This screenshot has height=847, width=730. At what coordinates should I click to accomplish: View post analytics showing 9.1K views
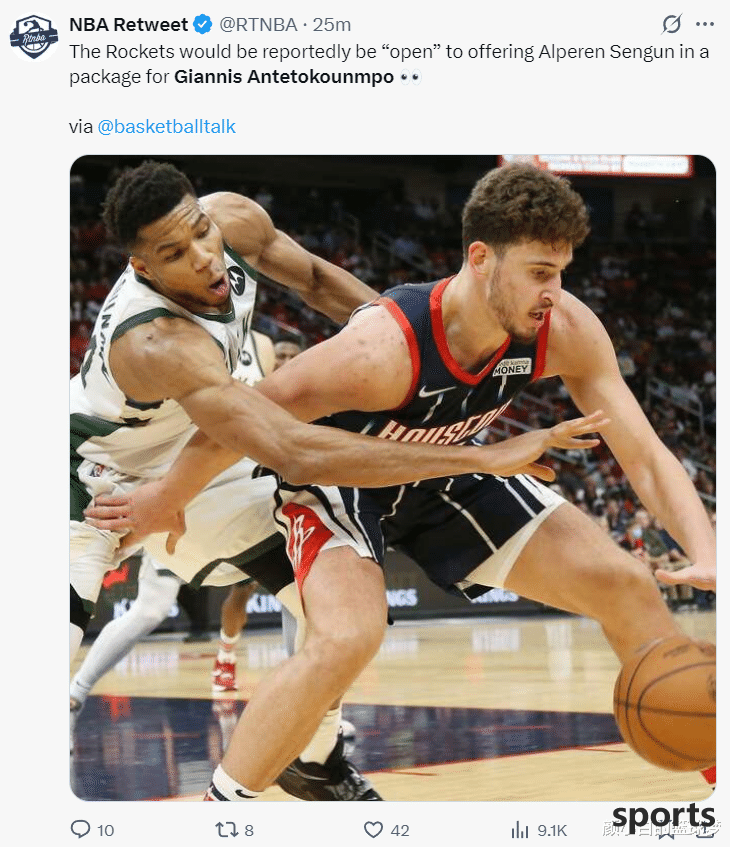click(521, 829)
